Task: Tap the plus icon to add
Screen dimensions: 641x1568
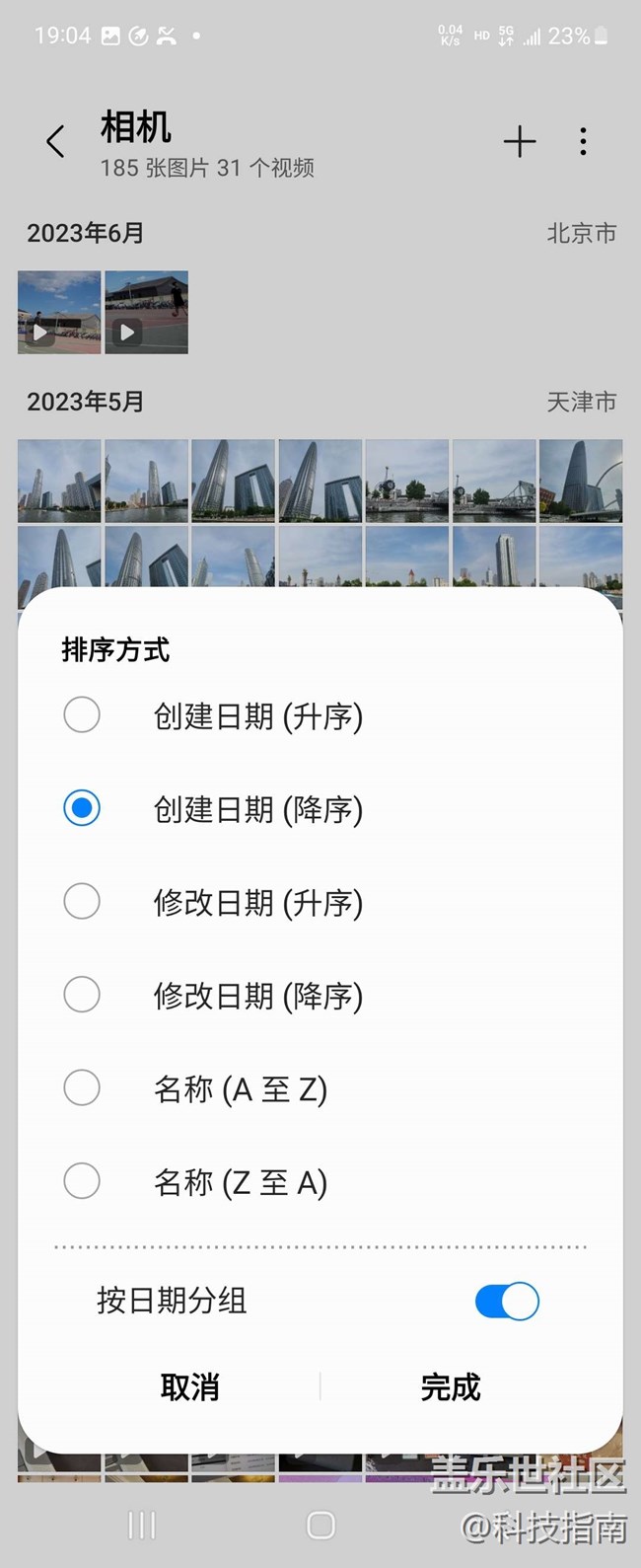Action: click(x=520, y=142)
